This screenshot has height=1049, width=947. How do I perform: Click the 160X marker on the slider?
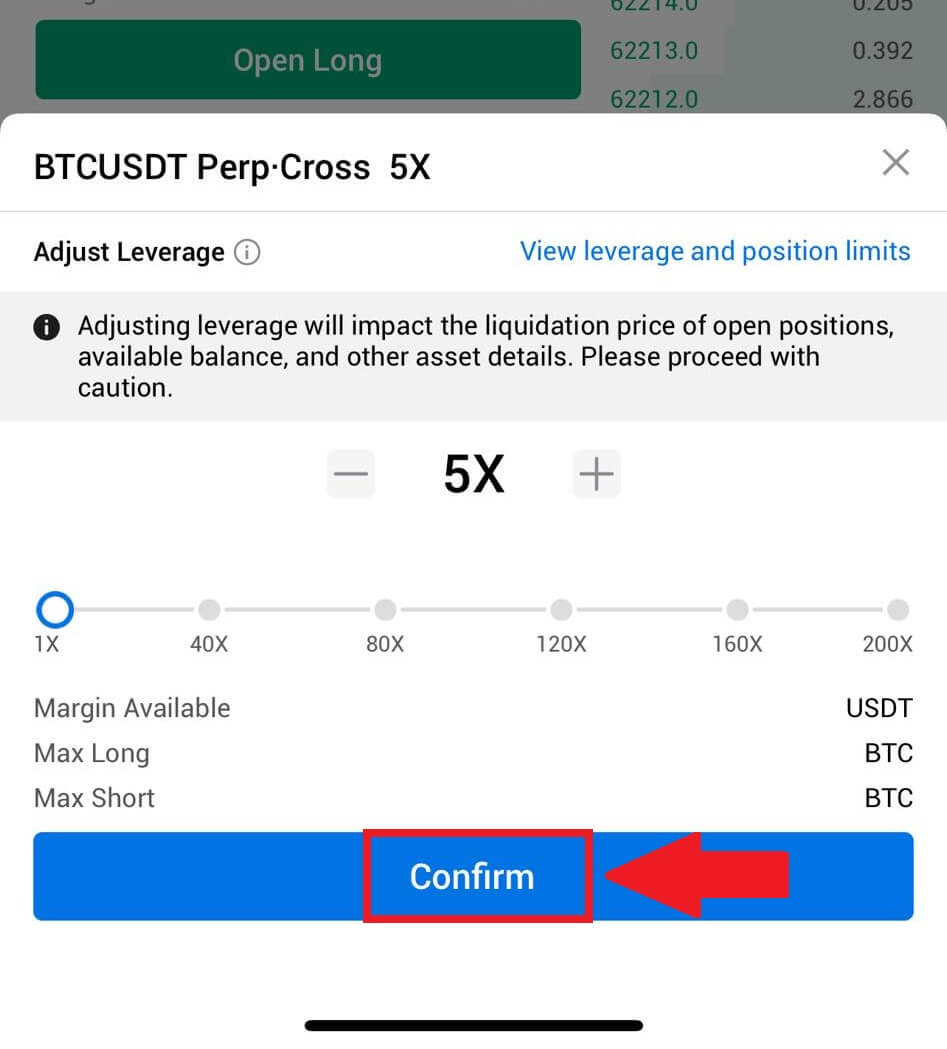tap(737, 610)
